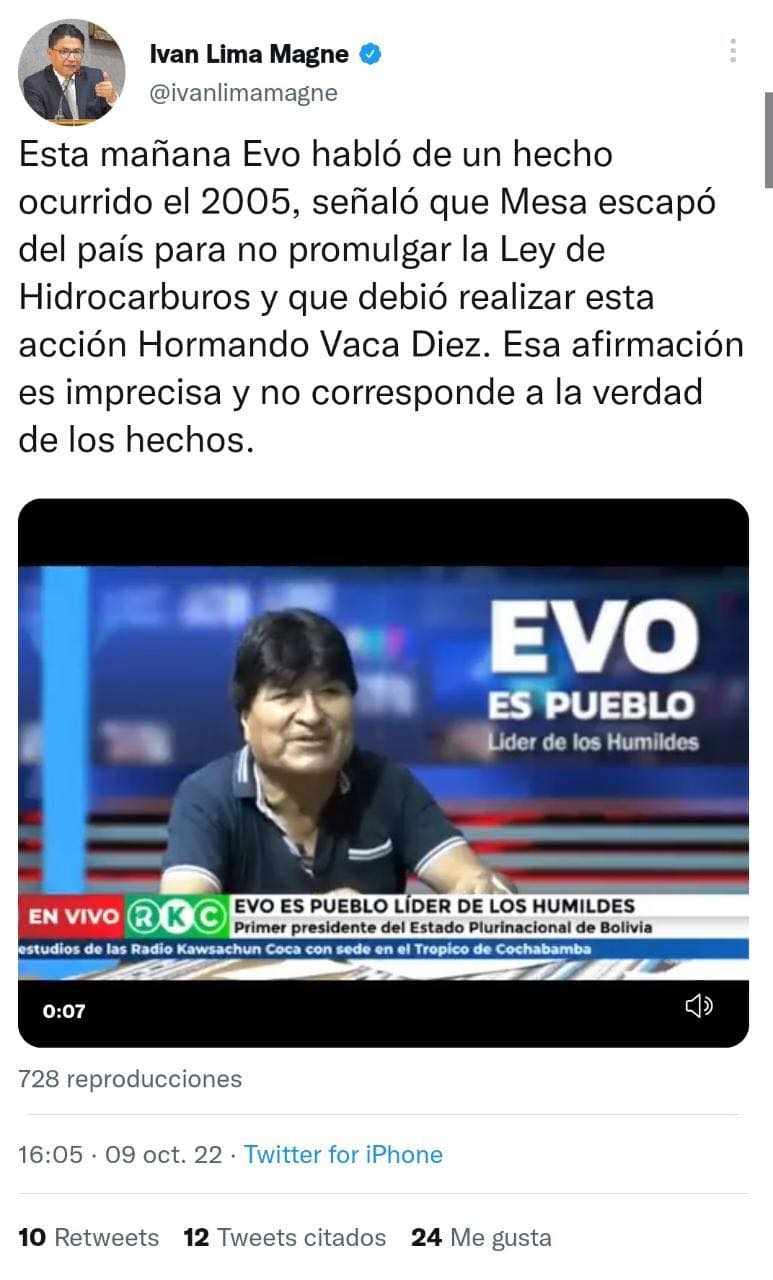The height and width of the screenshot is (1280, 773).
Task: Open the tweet's overflow menu
Action: click(733, 51)
